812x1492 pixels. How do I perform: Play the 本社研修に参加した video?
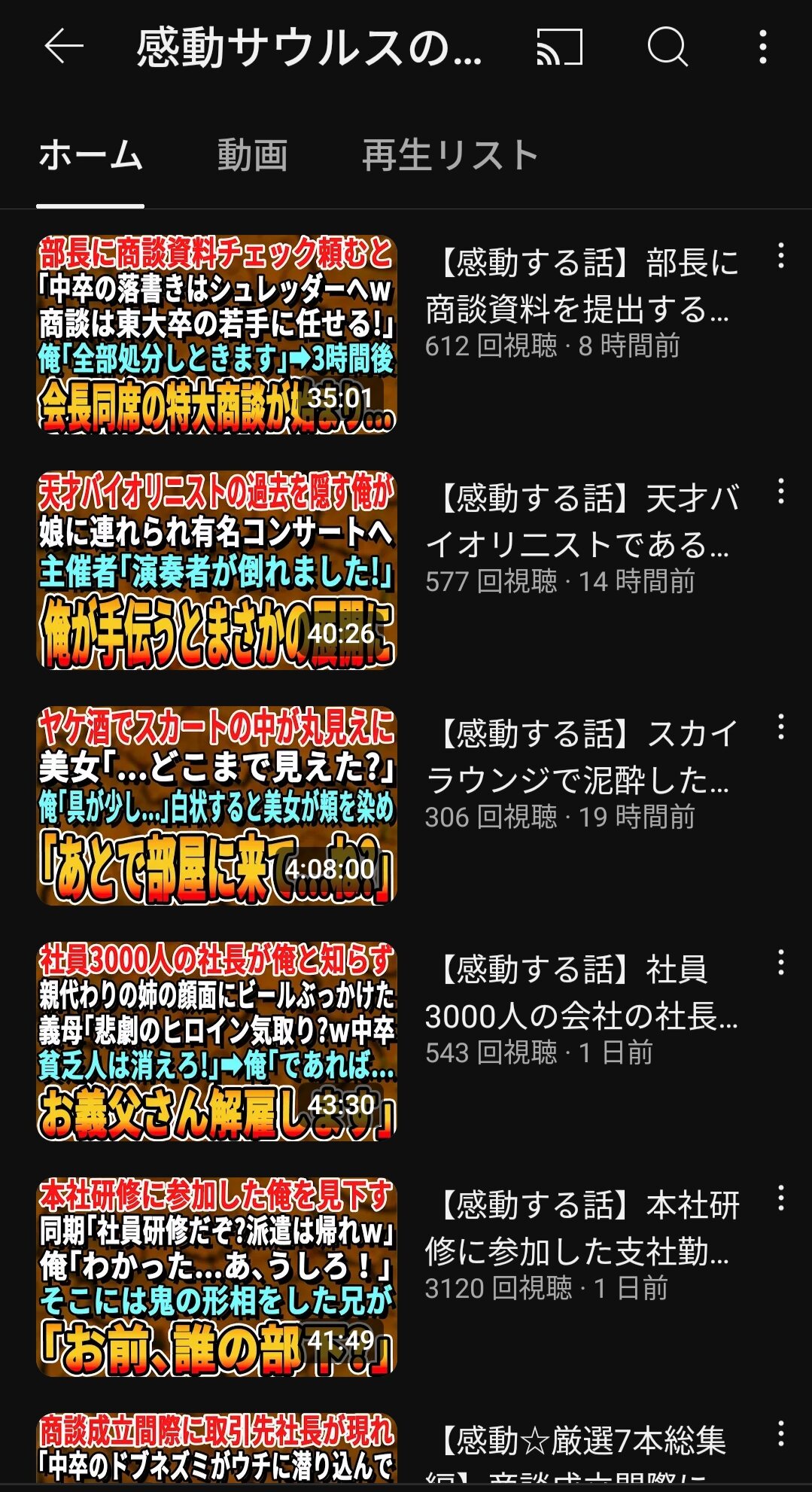[x=217, y=1277]
